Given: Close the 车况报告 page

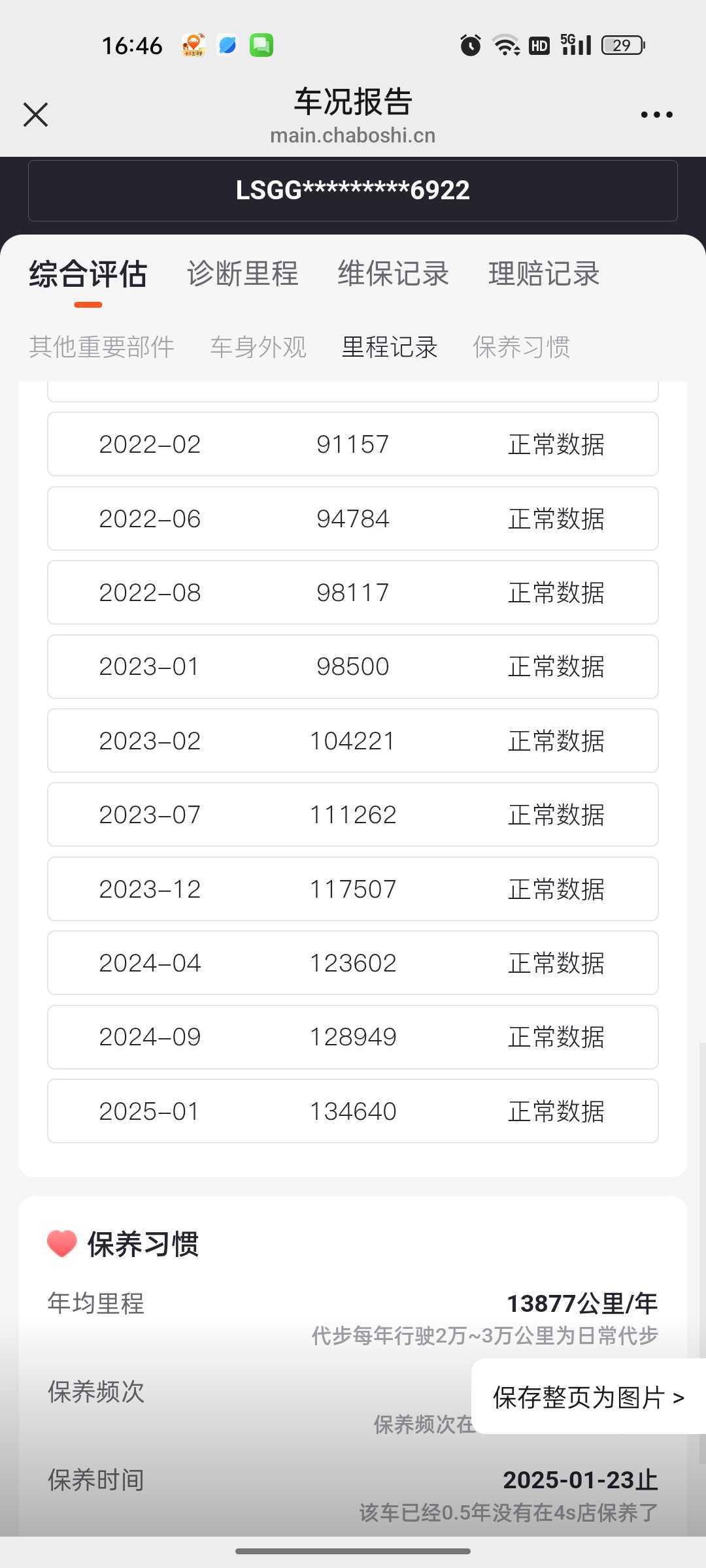Looking at the screenshot, I should [35, 114].
